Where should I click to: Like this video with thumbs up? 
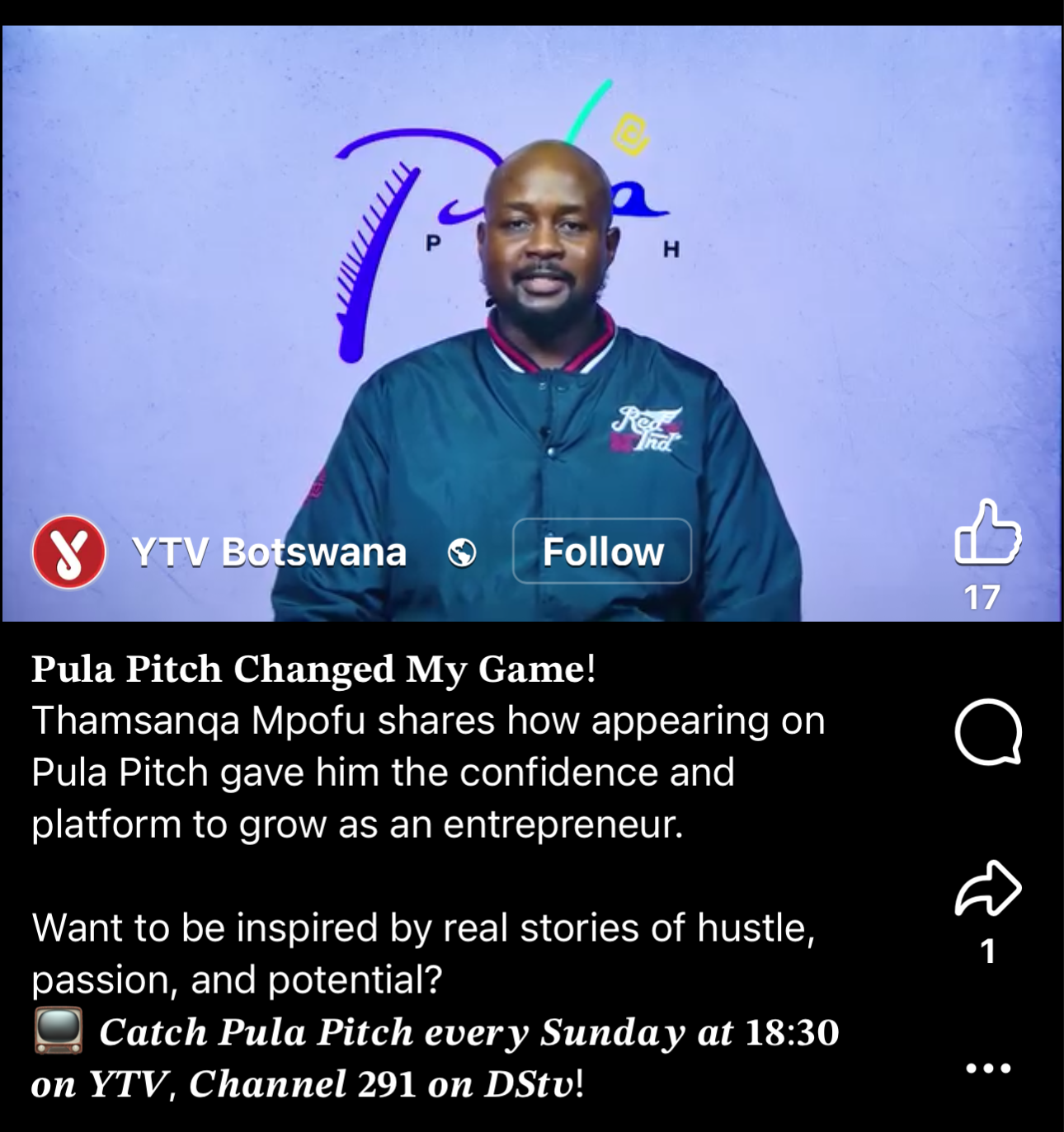click(987, 534)
